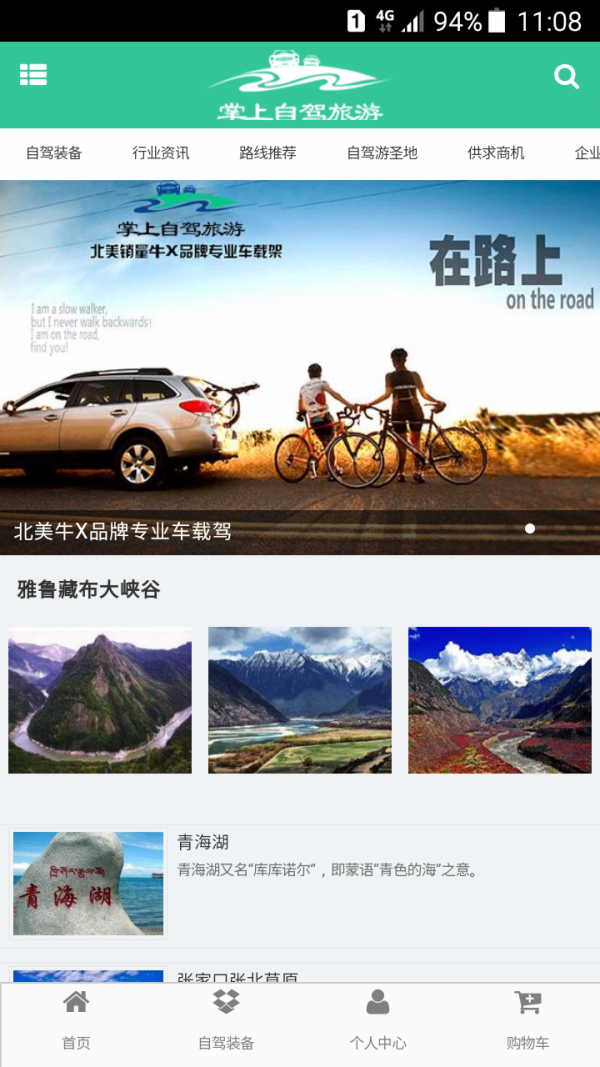Open the search magnifier icon

coord(567,76)
